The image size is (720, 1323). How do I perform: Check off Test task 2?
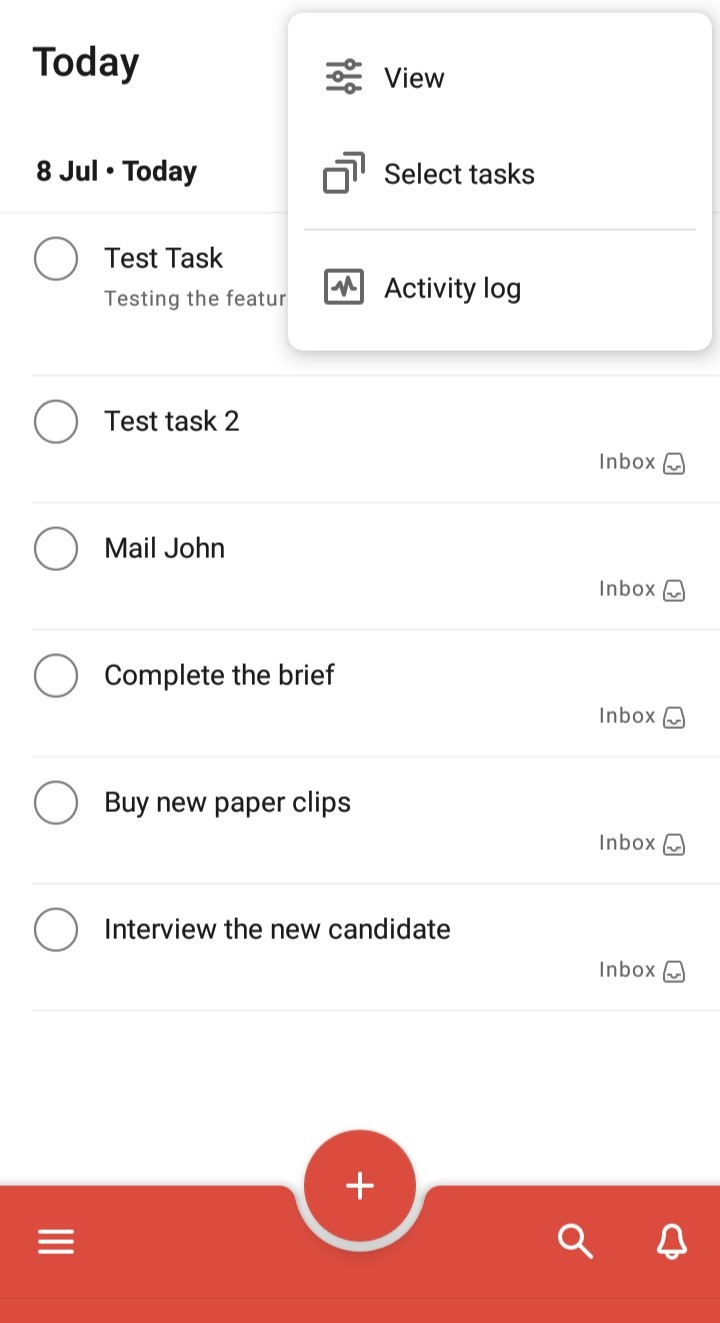56,422
